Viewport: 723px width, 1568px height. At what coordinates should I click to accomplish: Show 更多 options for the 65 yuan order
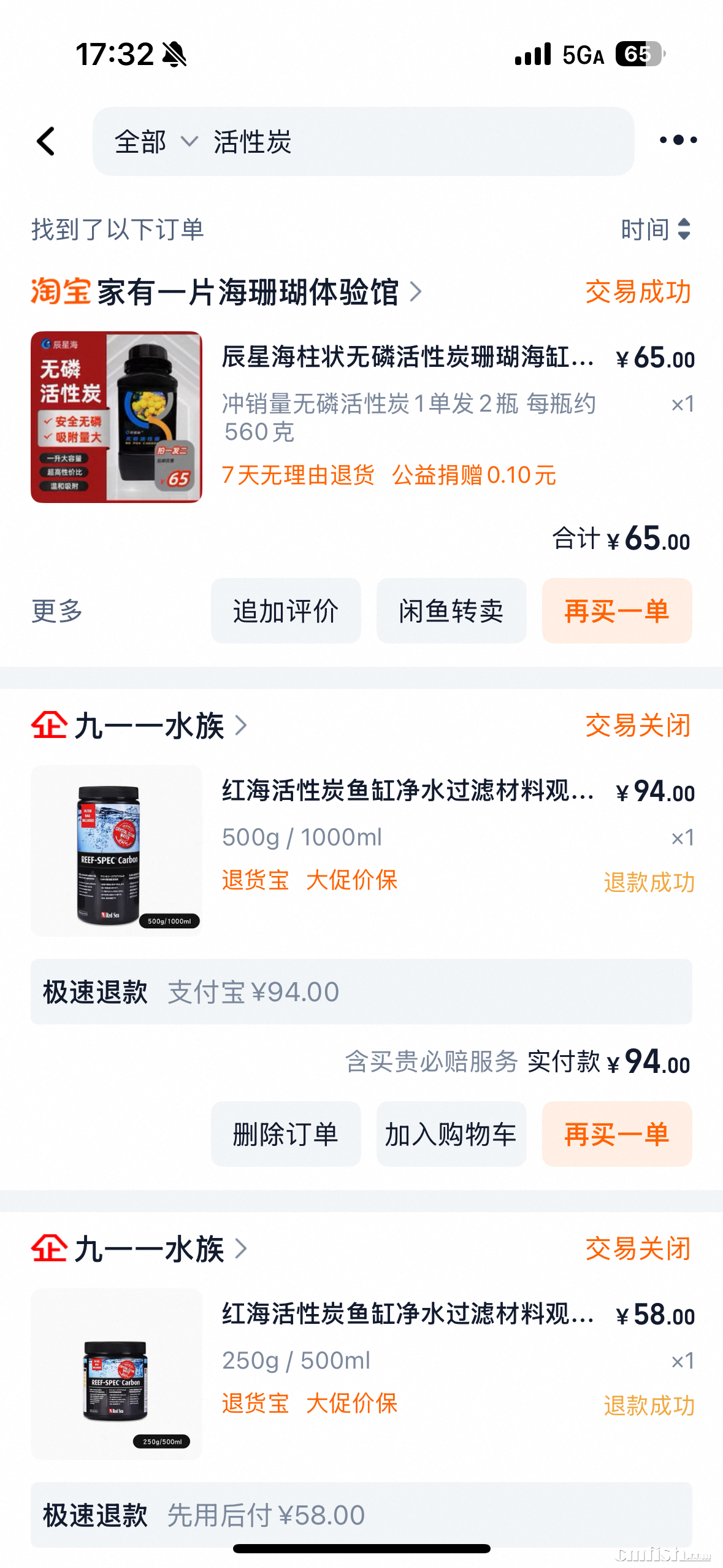click(x=57, y=611)
